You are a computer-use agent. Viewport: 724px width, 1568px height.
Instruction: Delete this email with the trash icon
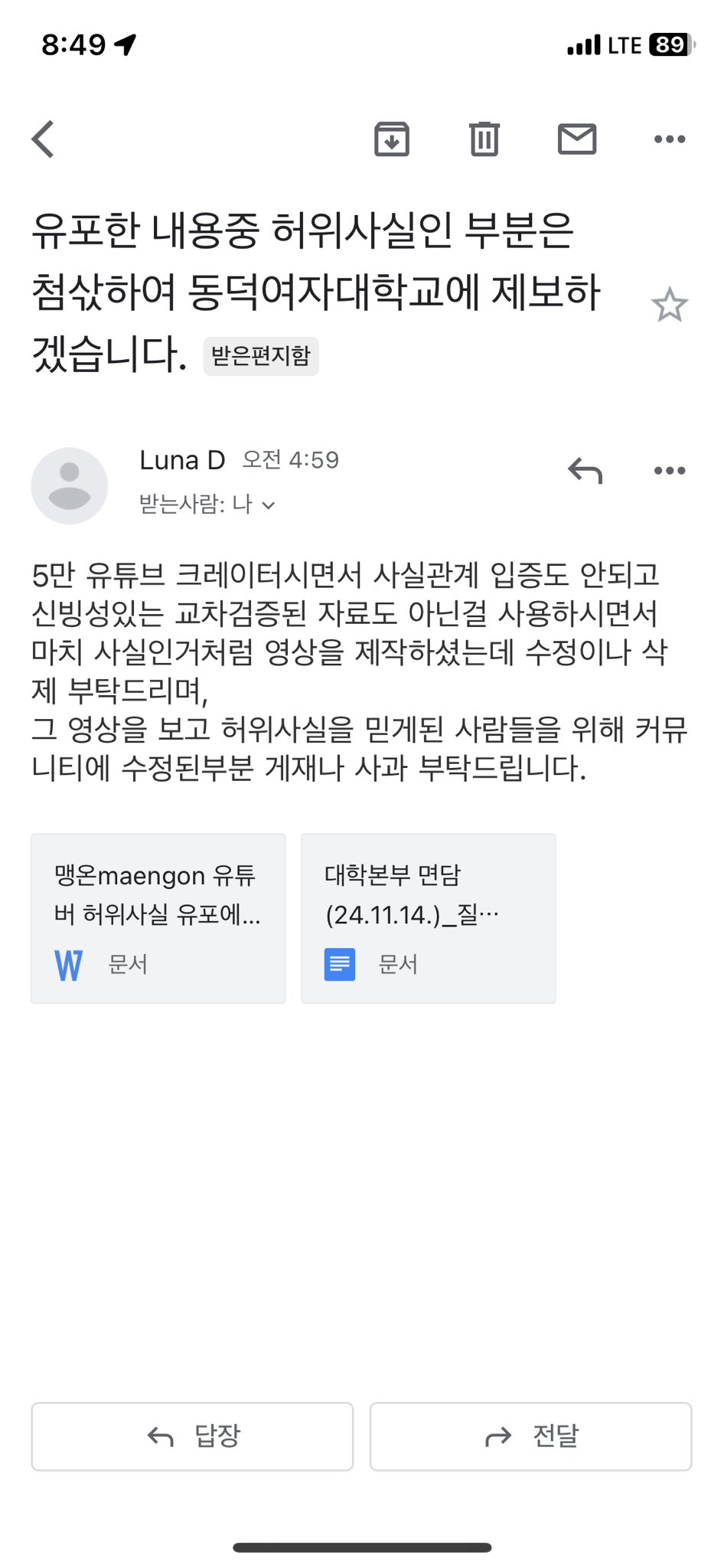484,139
